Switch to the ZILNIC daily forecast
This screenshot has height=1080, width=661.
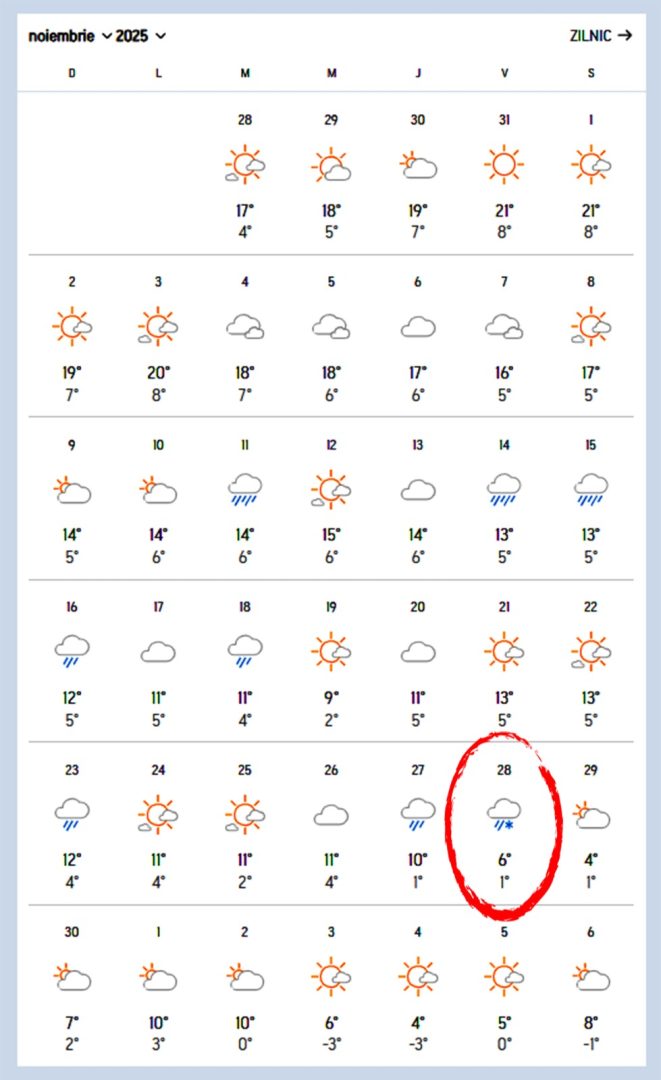[600, 35]
